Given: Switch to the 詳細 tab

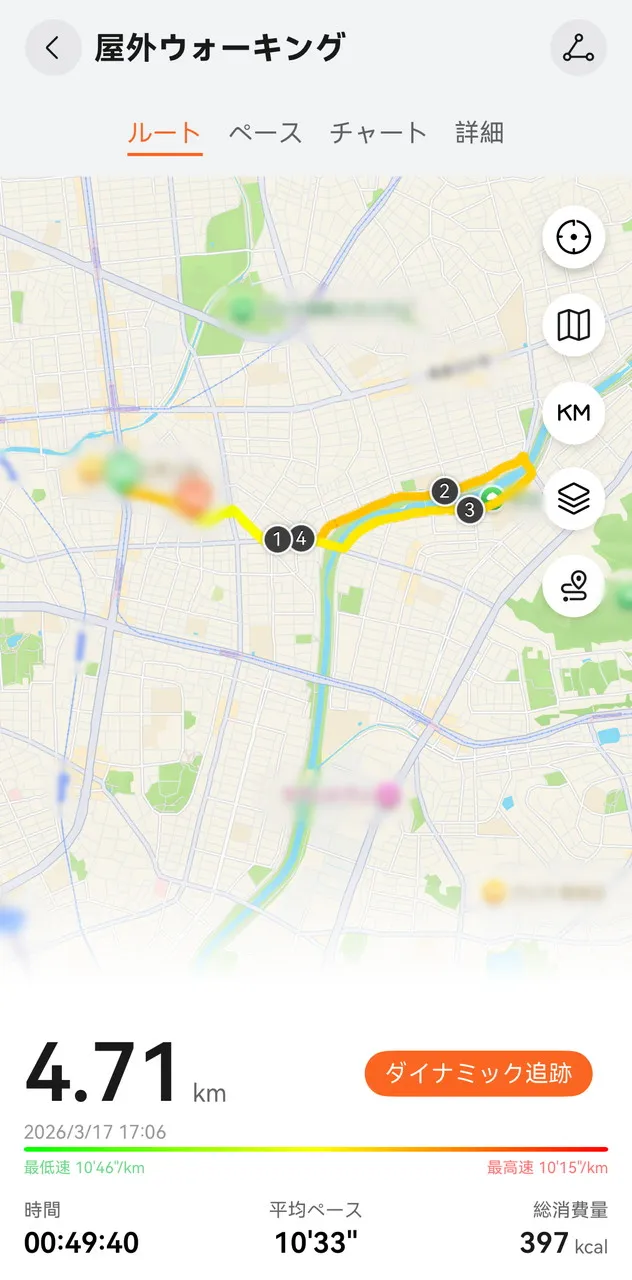Looking at the screenshot, I should (x=480, y=133).
